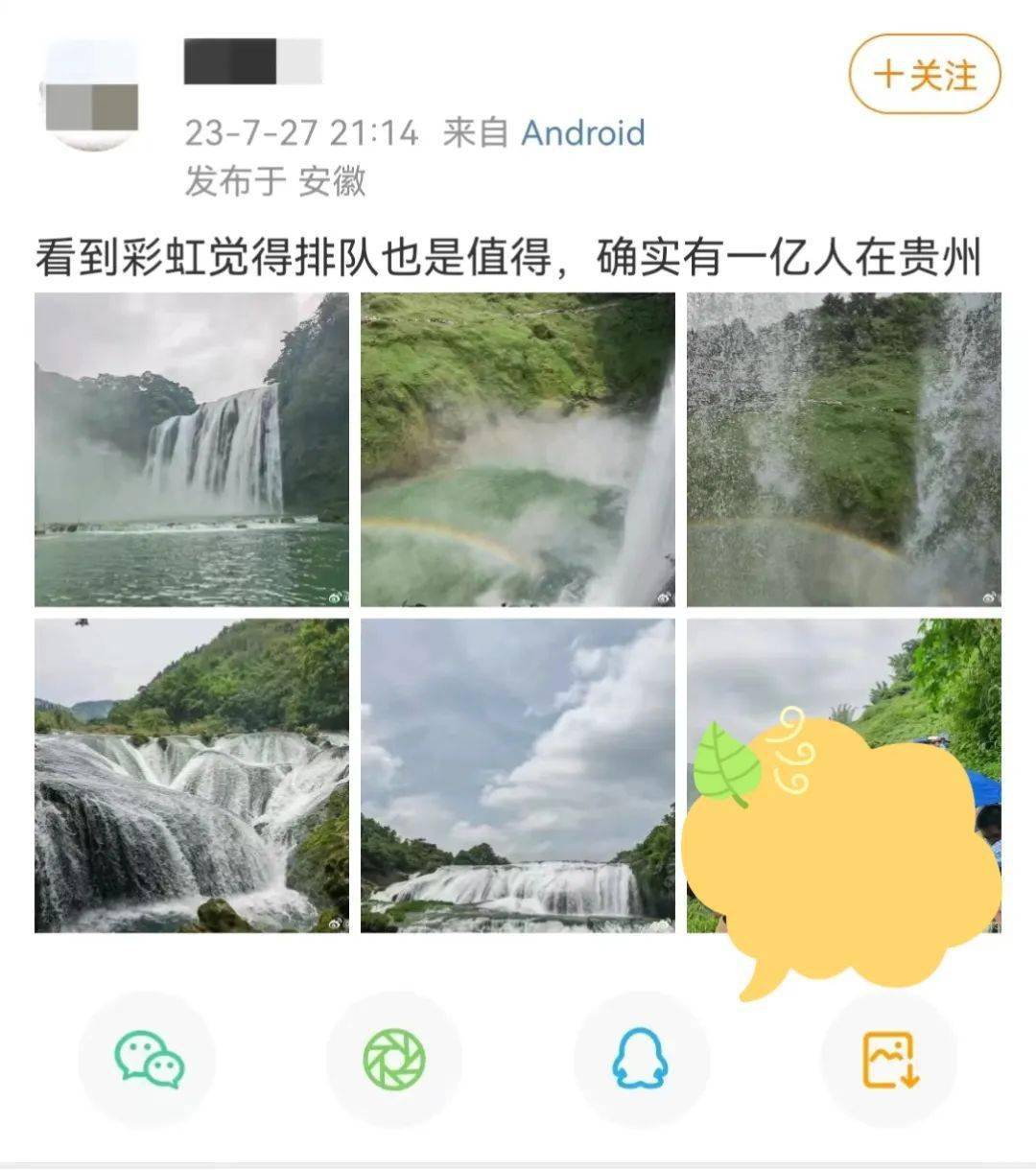Viewport: 1036px width, 1170px height.
Task: Follow this Weibo user with 关注
Action: (924, 75)
